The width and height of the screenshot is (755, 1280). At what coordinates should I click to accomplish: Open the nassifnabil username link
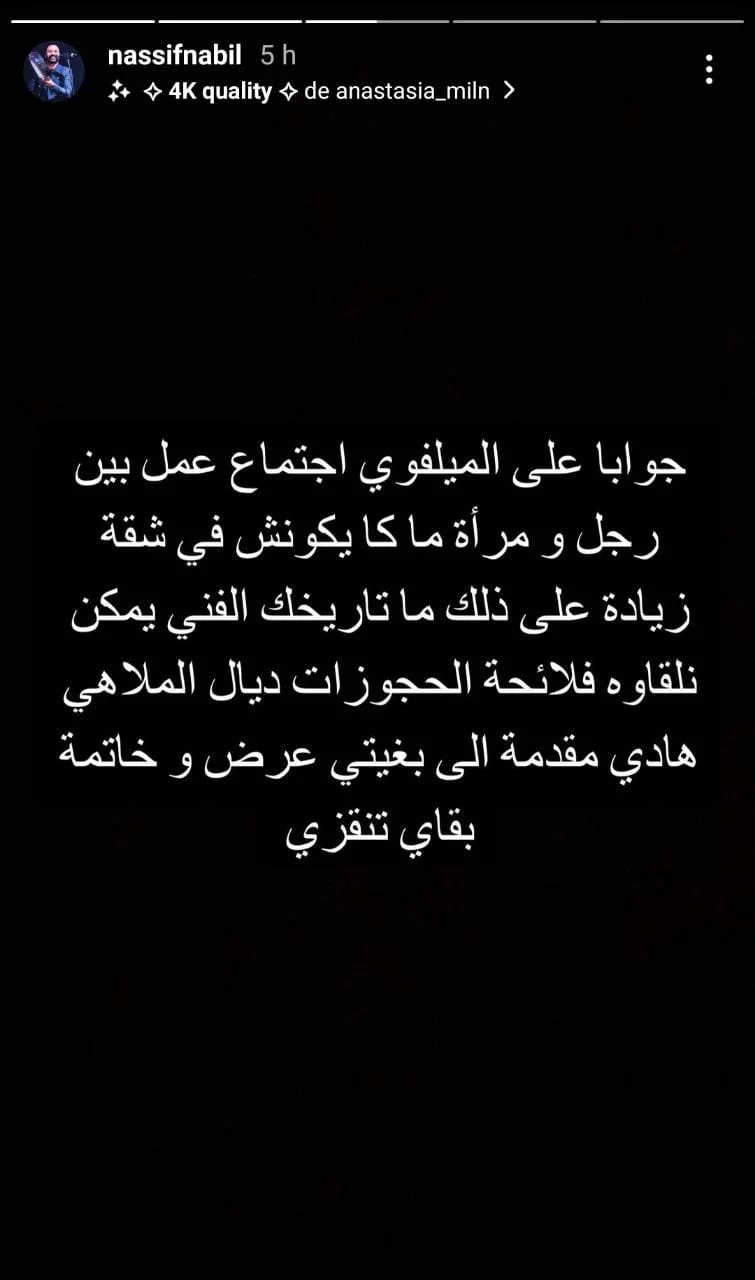coord(174,55)
